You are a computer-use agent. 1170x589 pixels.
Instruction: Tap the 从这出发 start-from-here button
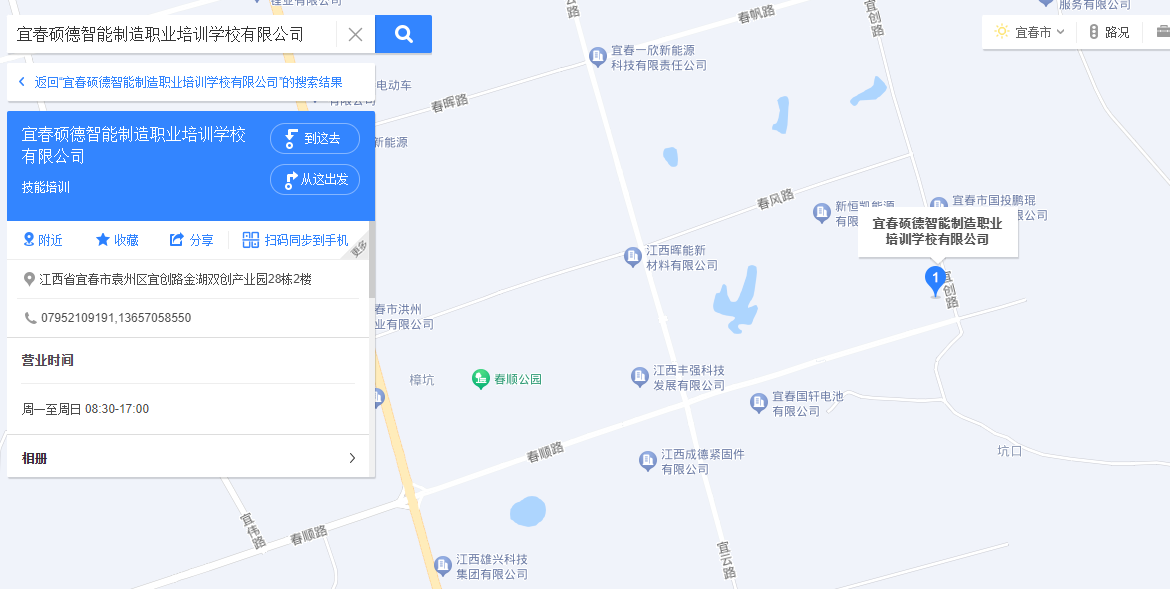(x=314, y=180)
